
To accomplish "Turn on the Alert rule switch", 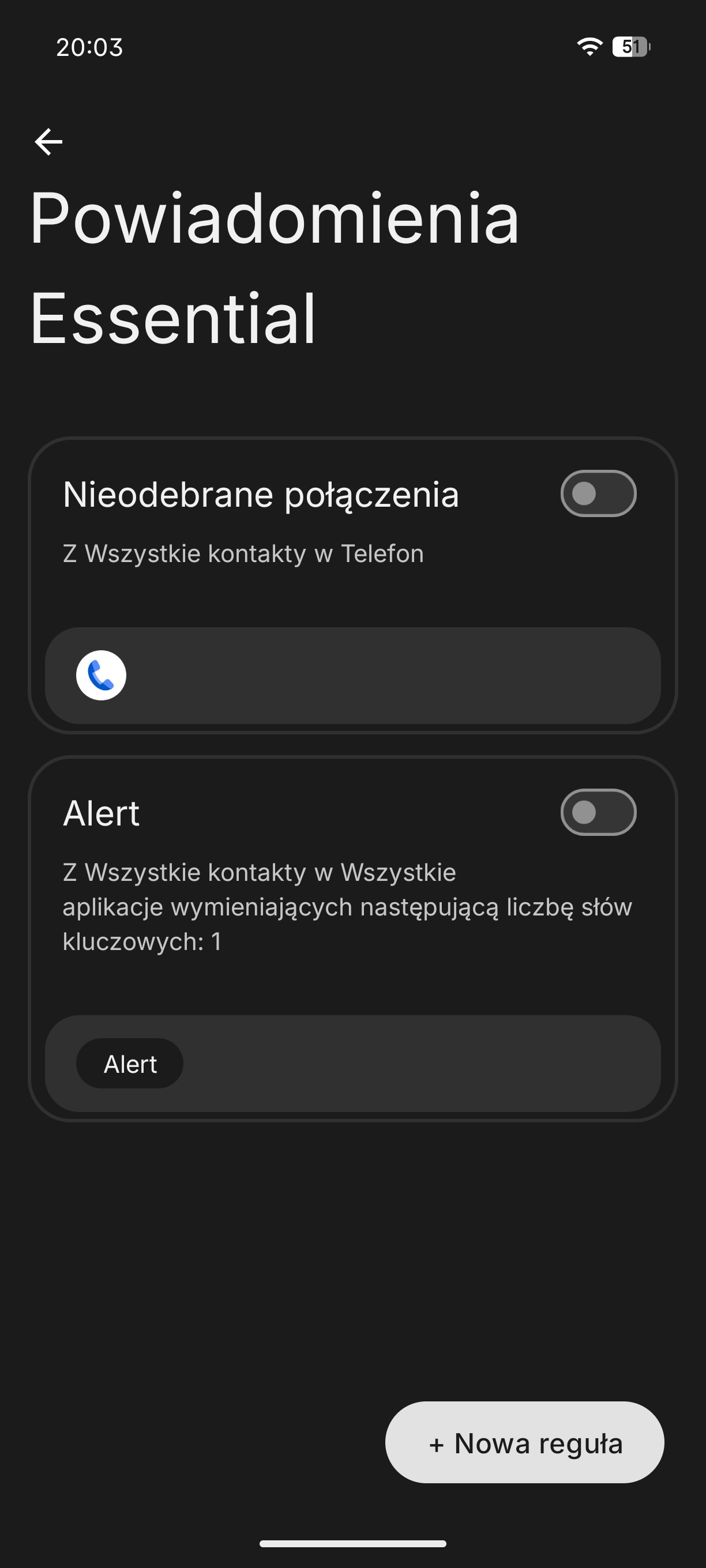I will (x=598, y=812).
